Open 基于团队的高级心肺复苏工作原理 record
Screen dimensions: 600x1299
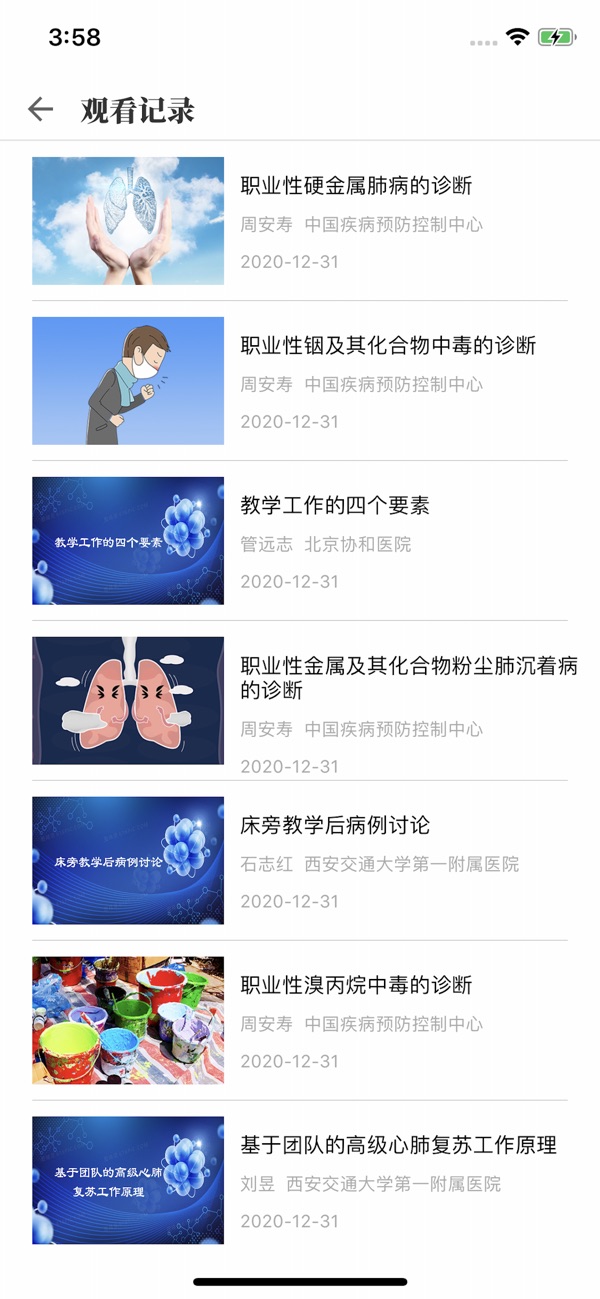pos(398,1146)
